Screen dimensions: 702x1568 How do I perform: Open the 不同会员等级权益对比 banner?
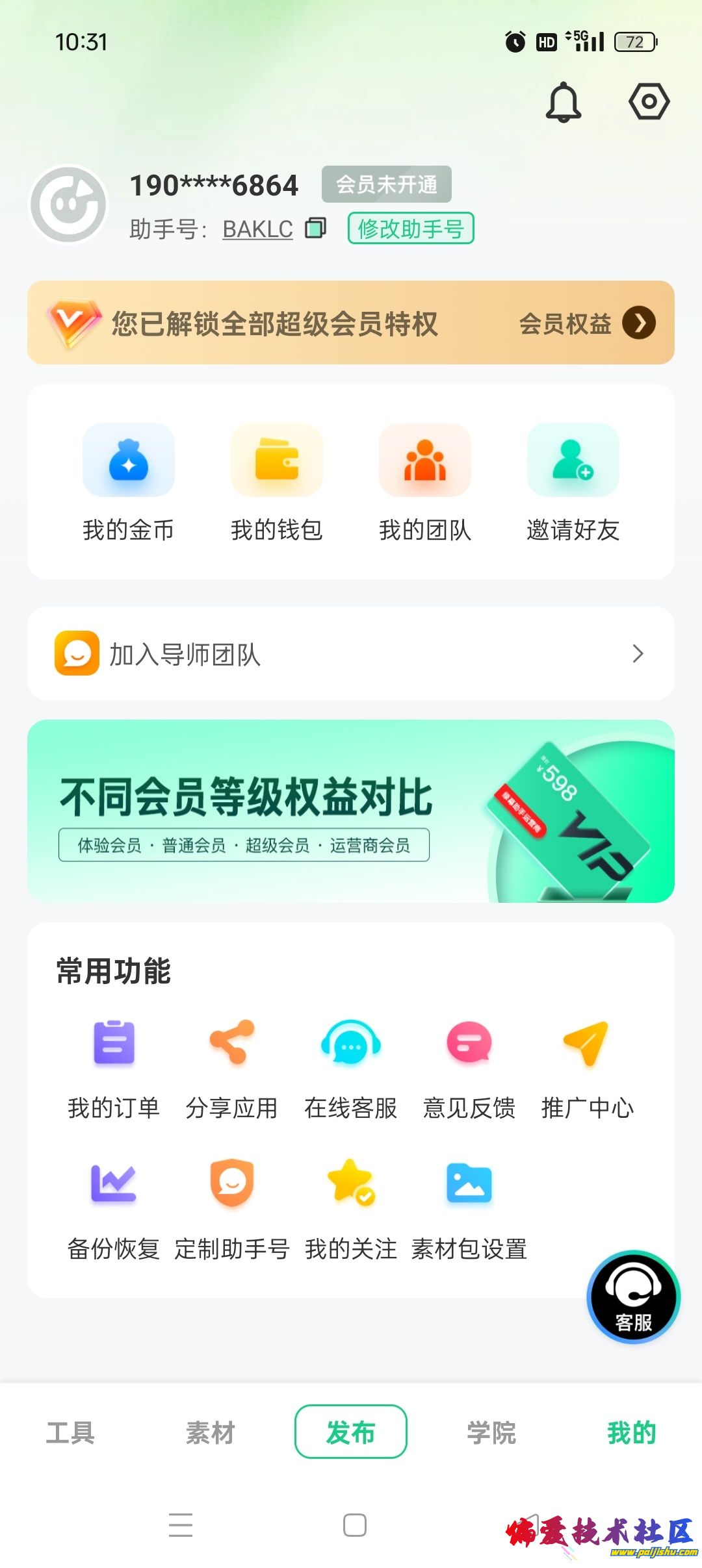pos(351,811)
